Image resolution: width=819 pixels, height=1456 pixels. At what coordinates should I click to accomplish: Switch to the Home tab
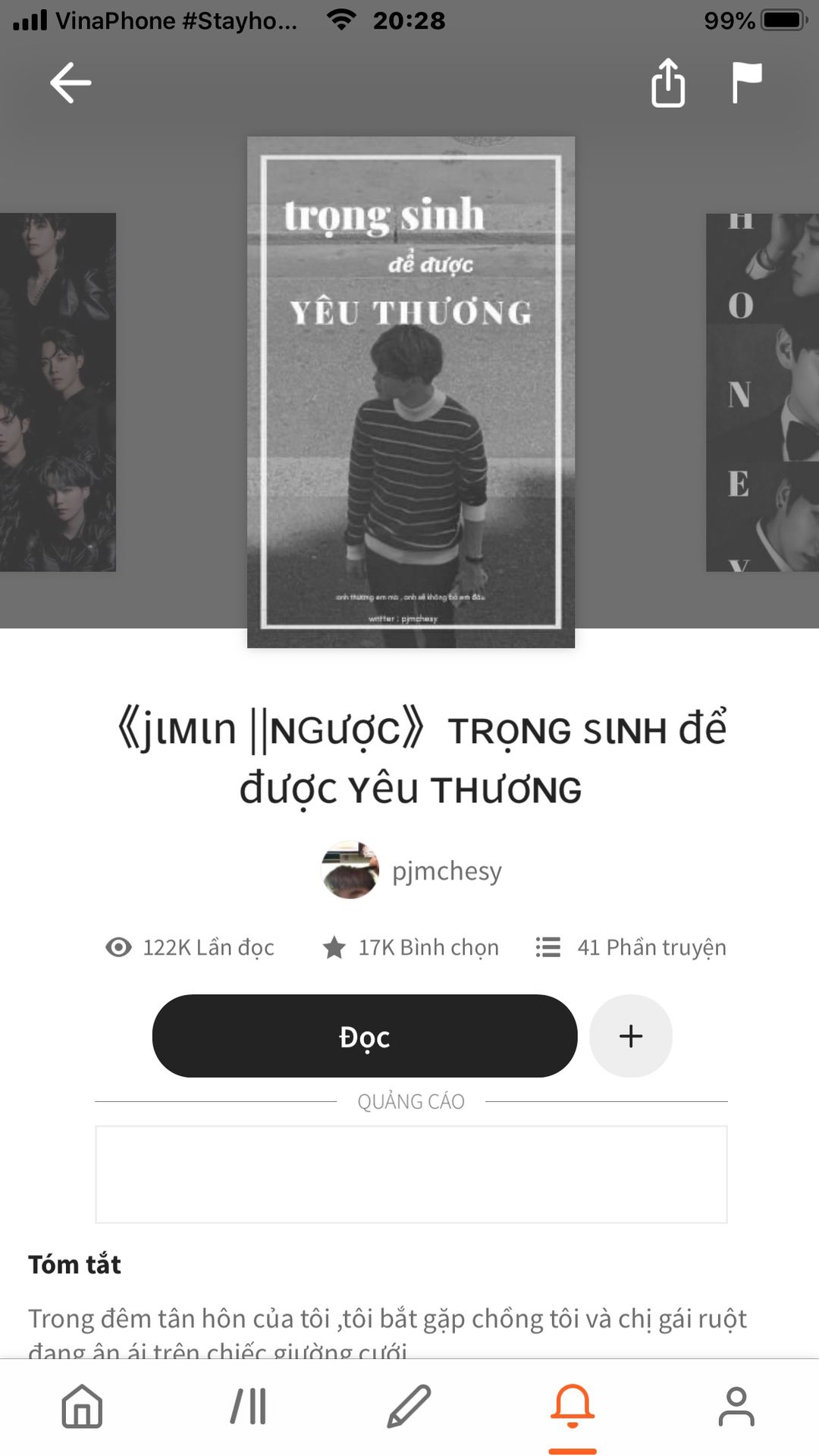point(82,1406)
